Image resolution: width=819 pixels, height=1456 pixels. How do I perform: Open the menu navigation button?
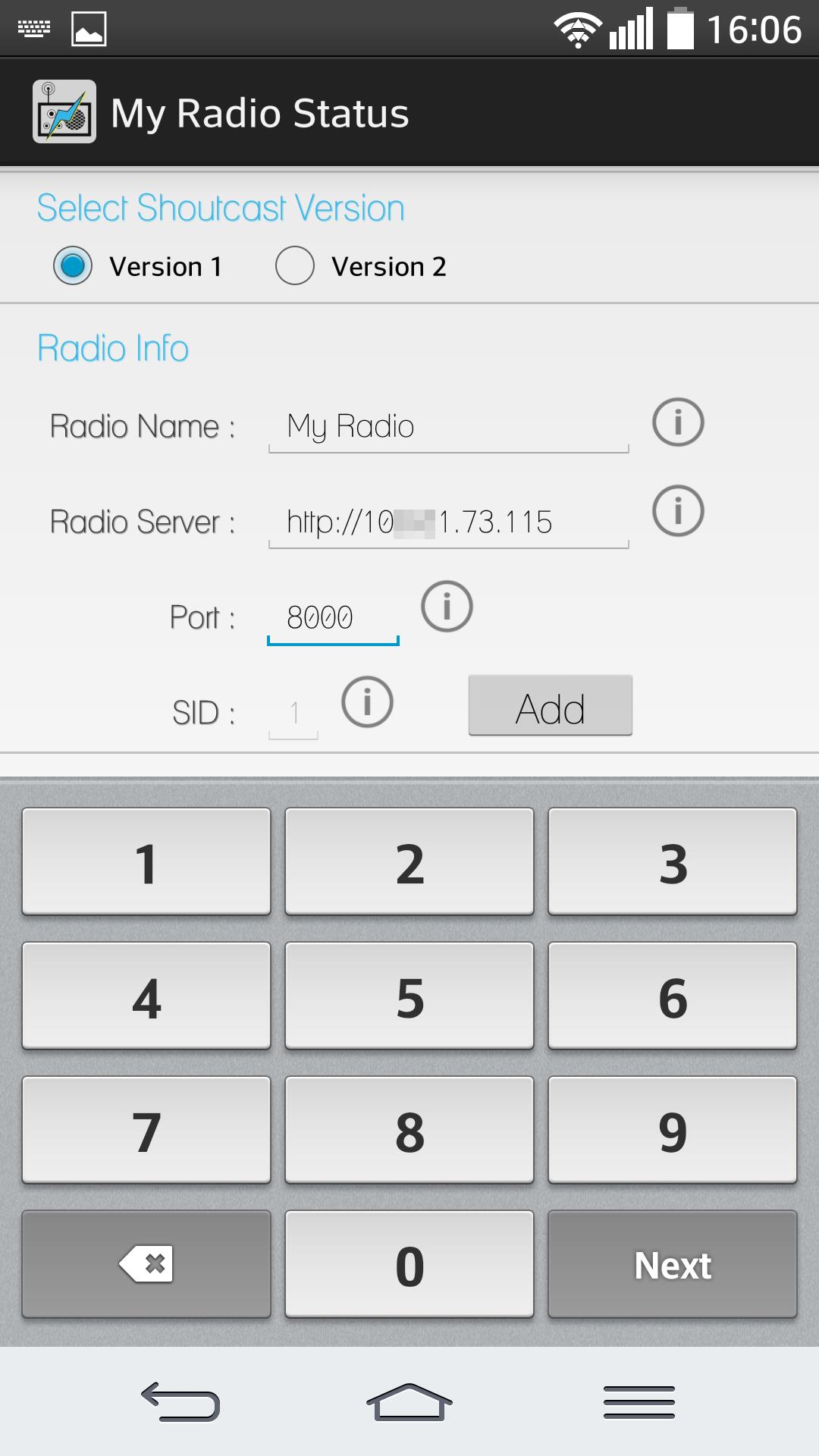point(639,1404)
